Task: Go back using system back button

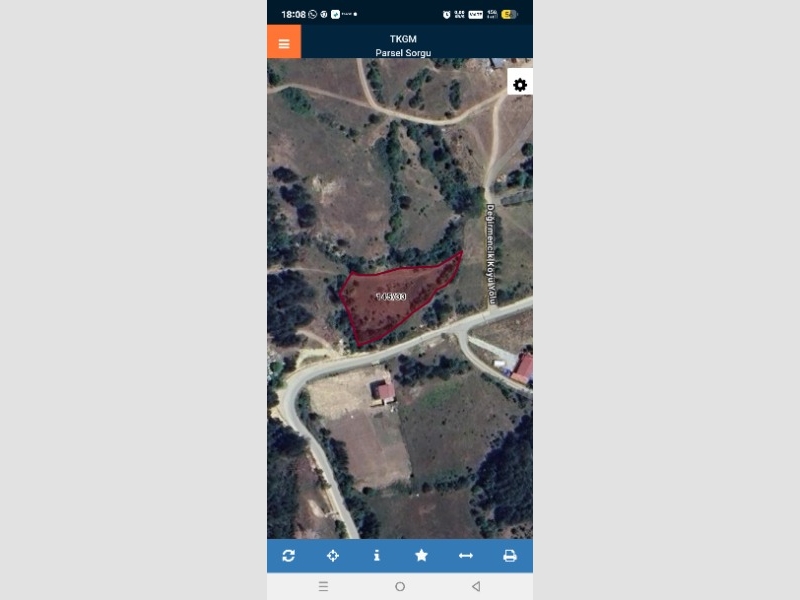Action: tap(476, 586)
